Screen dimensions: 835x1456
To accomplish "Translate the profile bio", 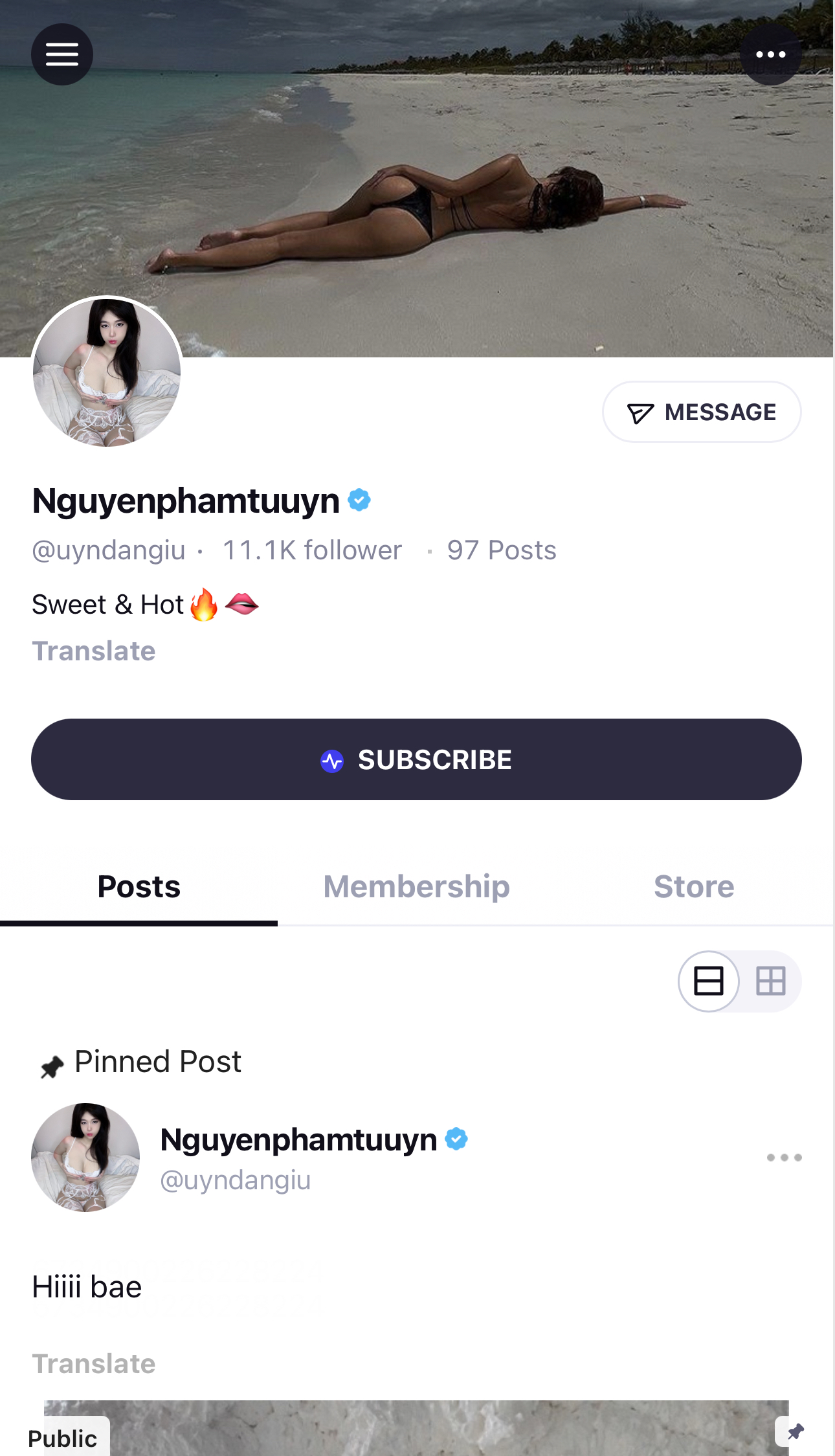I will tap(94, 651).
